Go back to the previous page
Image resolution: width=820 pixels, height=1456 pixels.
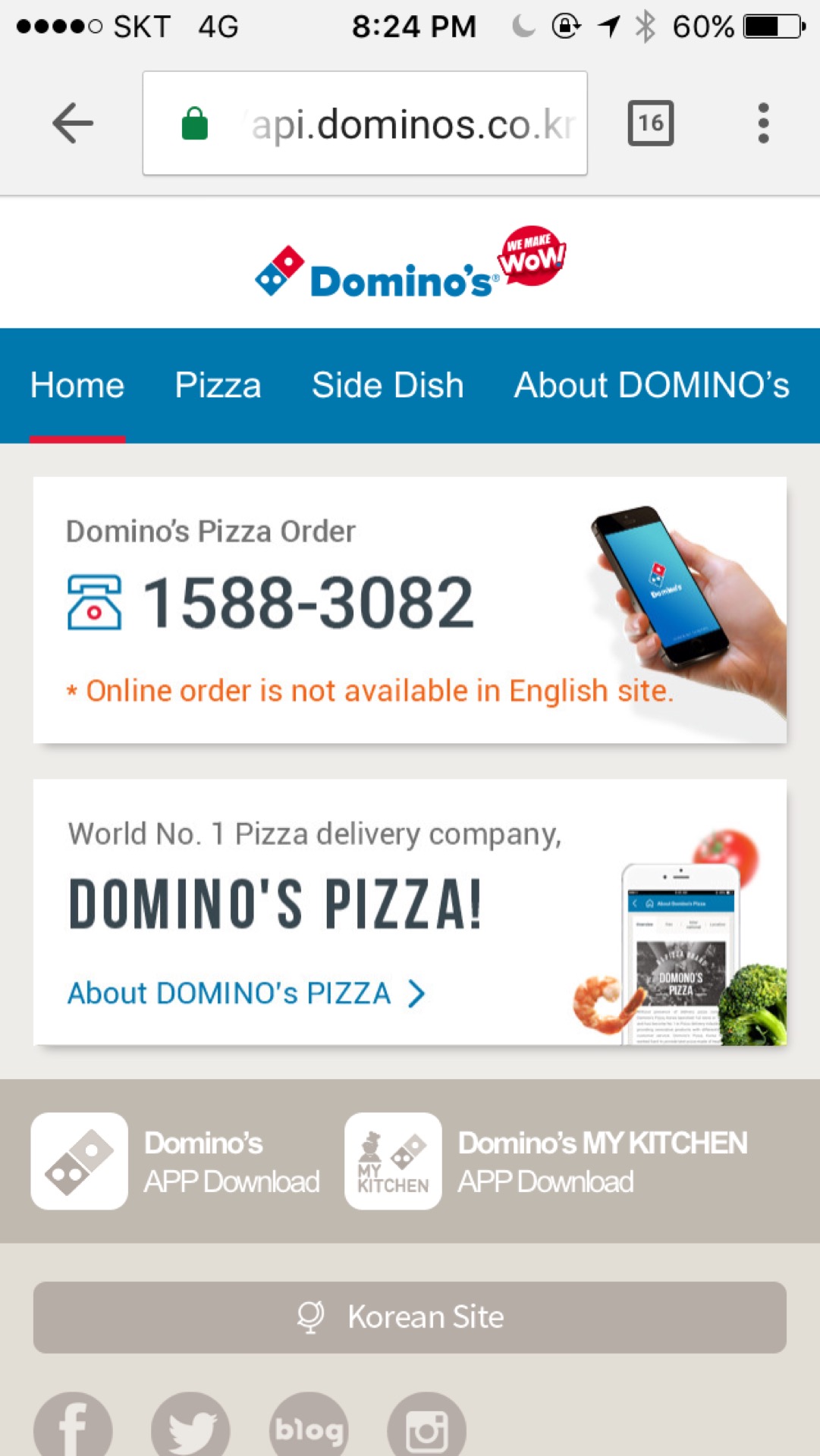pos(73,123)
